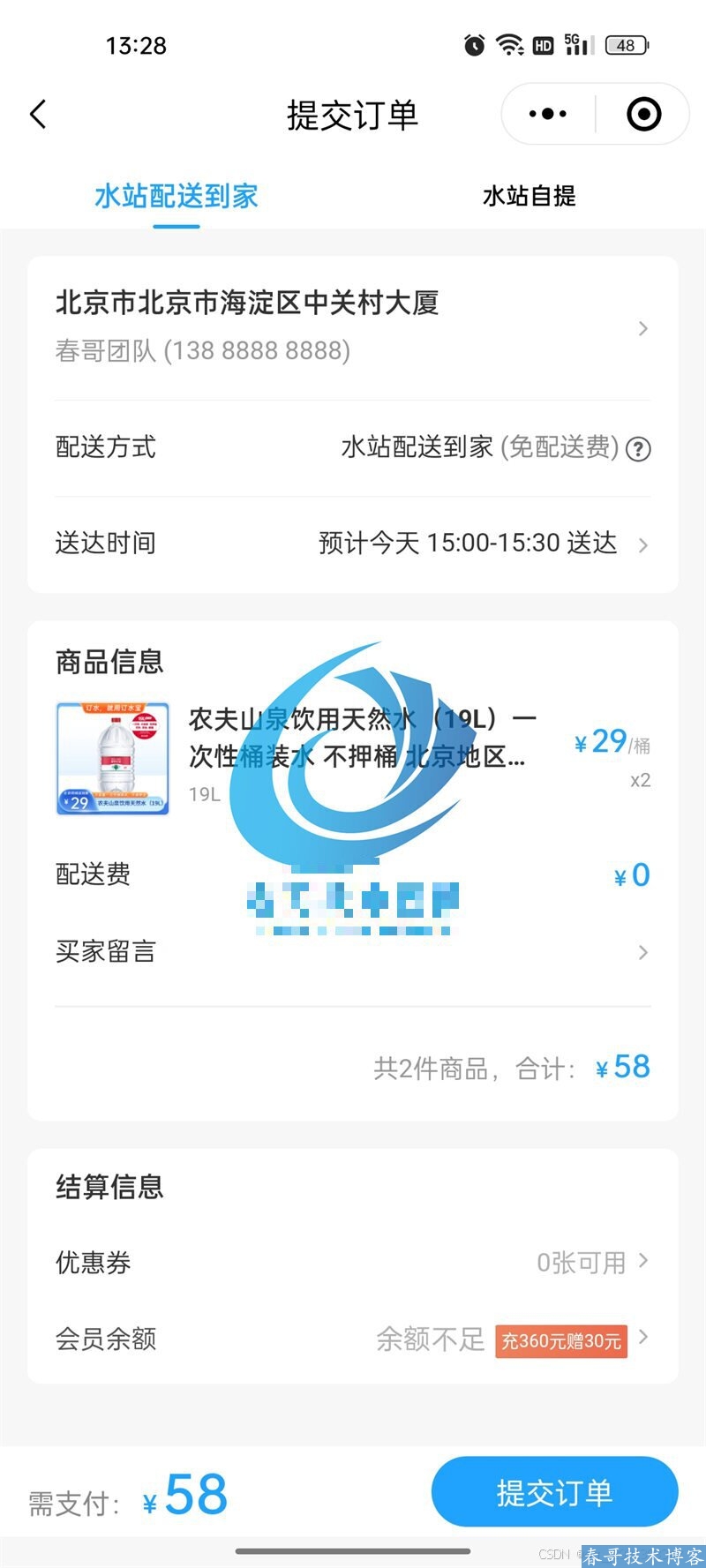Close the mini program via circle icon

point(643,114)
